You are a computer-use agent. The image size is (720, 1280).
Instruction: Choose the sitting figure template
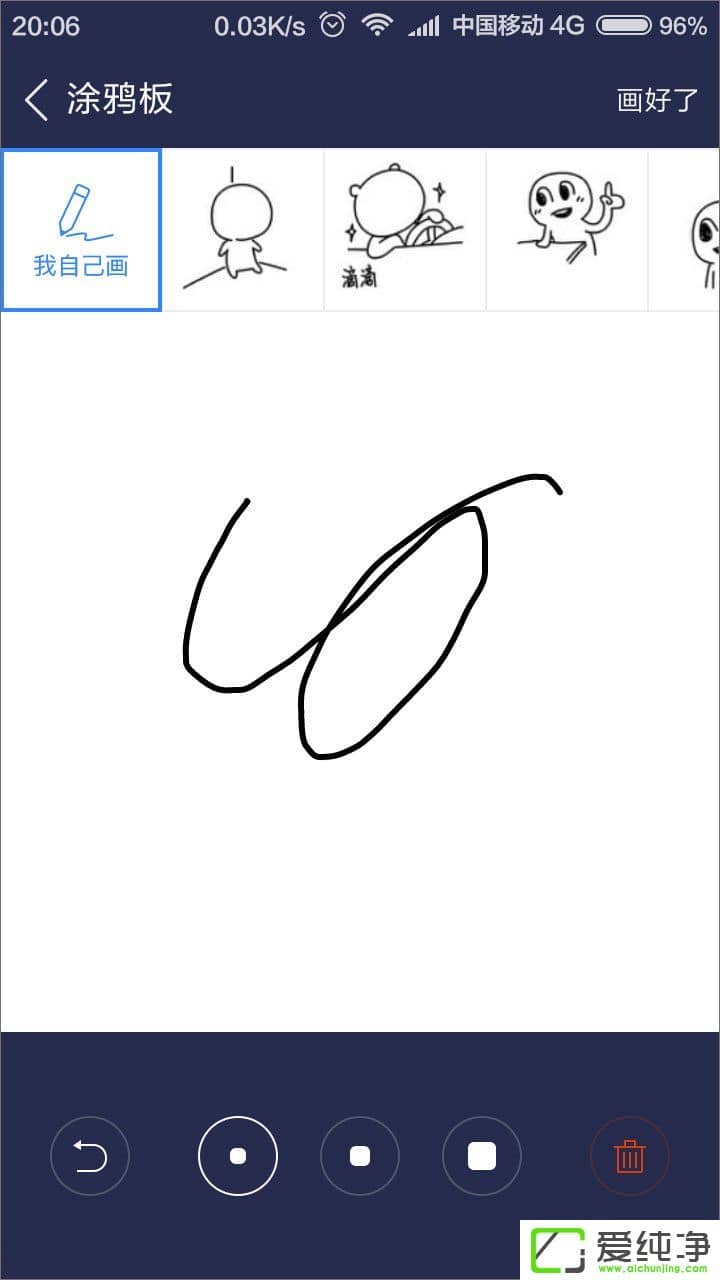click(242, 230)
